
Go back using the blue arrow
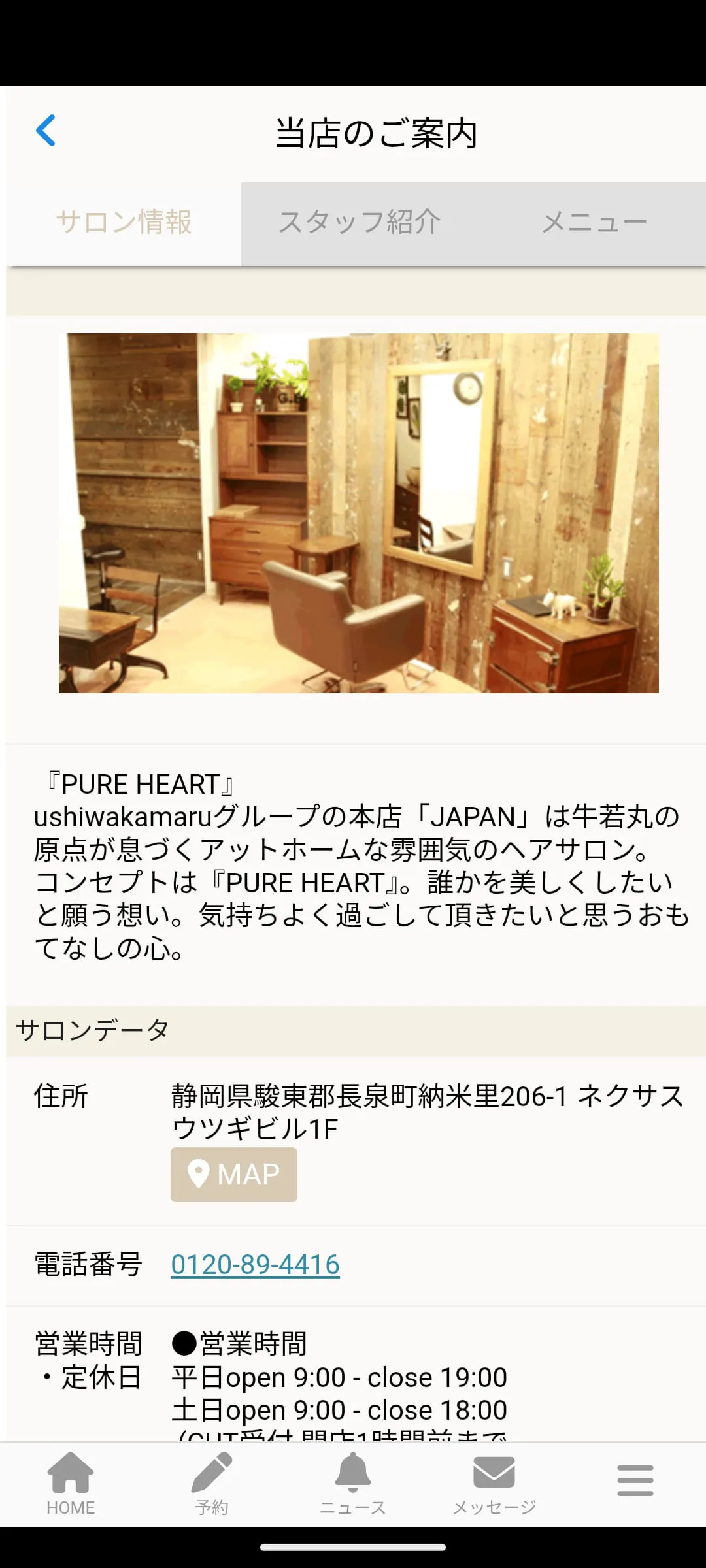46,131
